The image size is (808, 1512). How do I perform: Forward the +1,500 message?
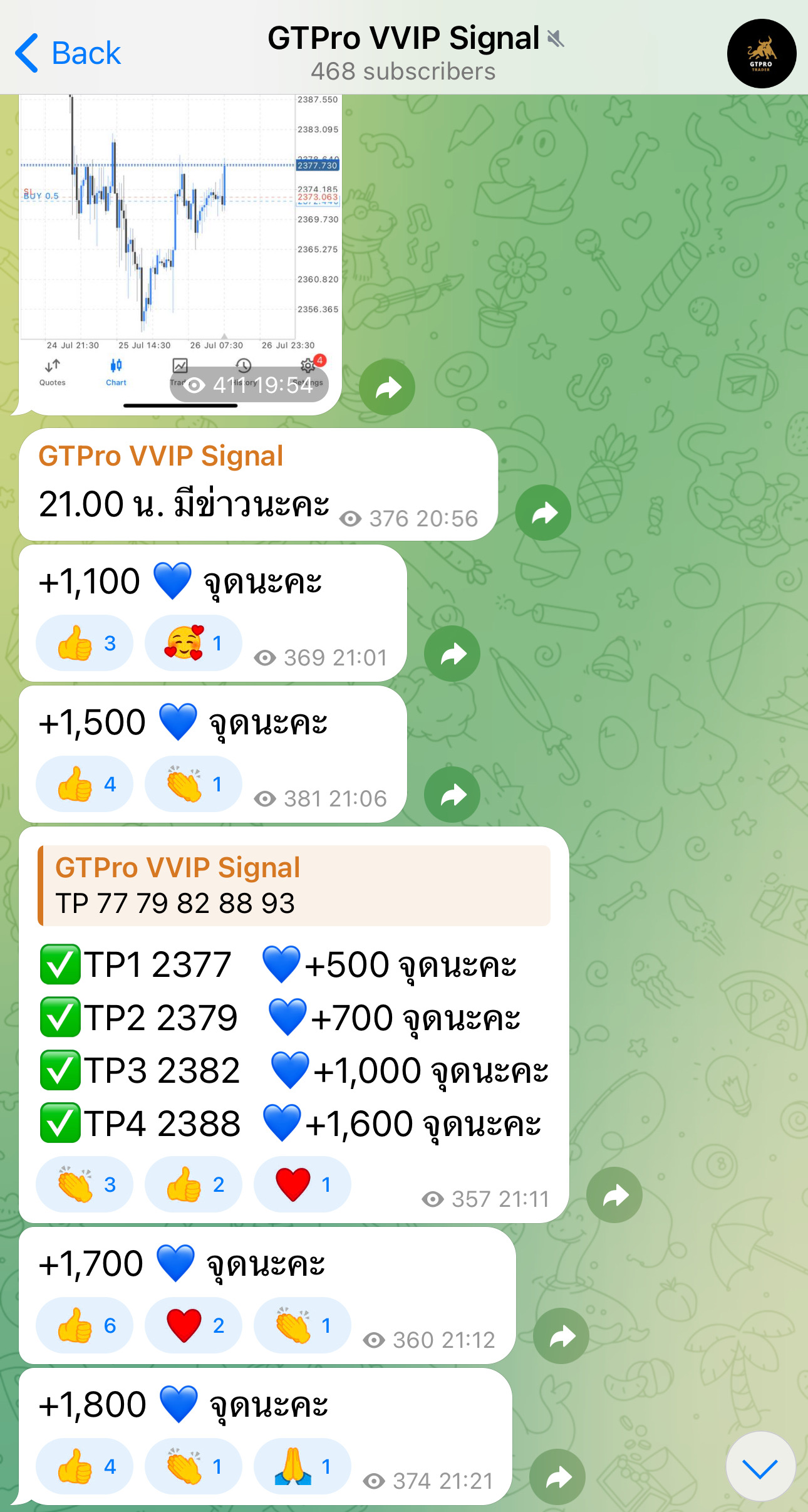click(452, 795)
